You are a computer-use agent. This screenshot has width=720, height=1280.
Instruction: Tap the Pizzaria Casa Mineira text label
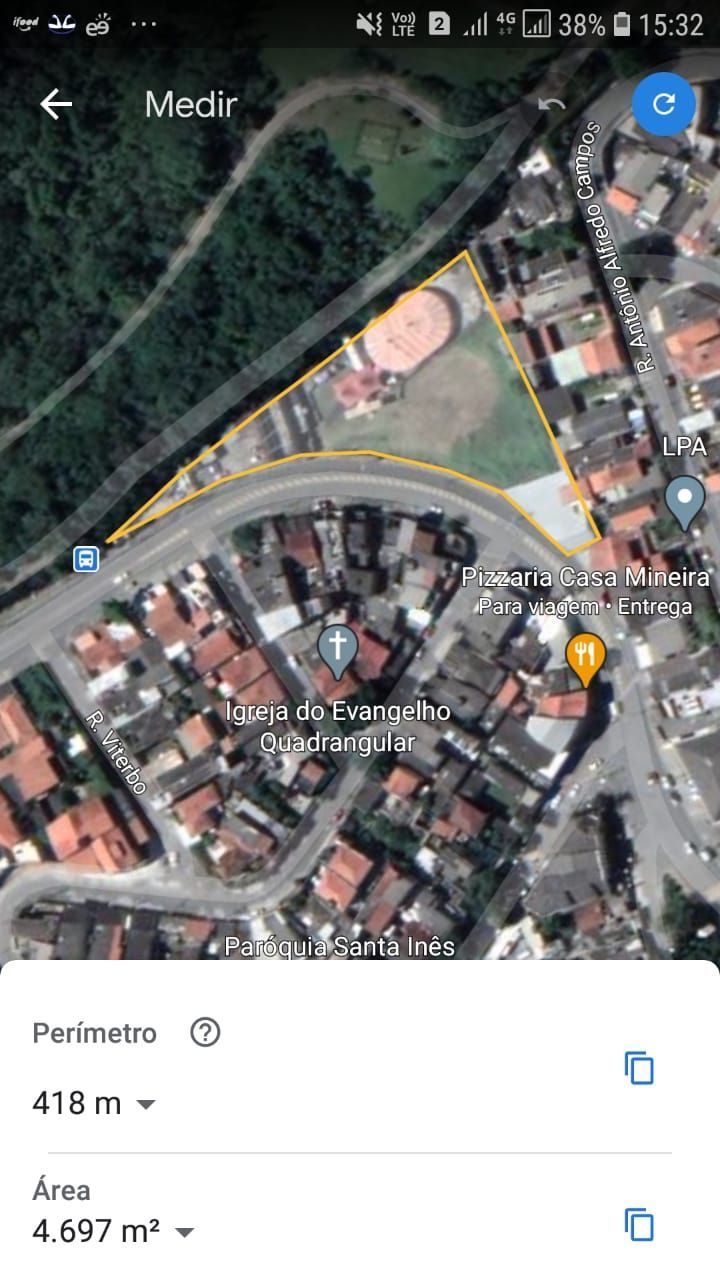click(585, 577)
